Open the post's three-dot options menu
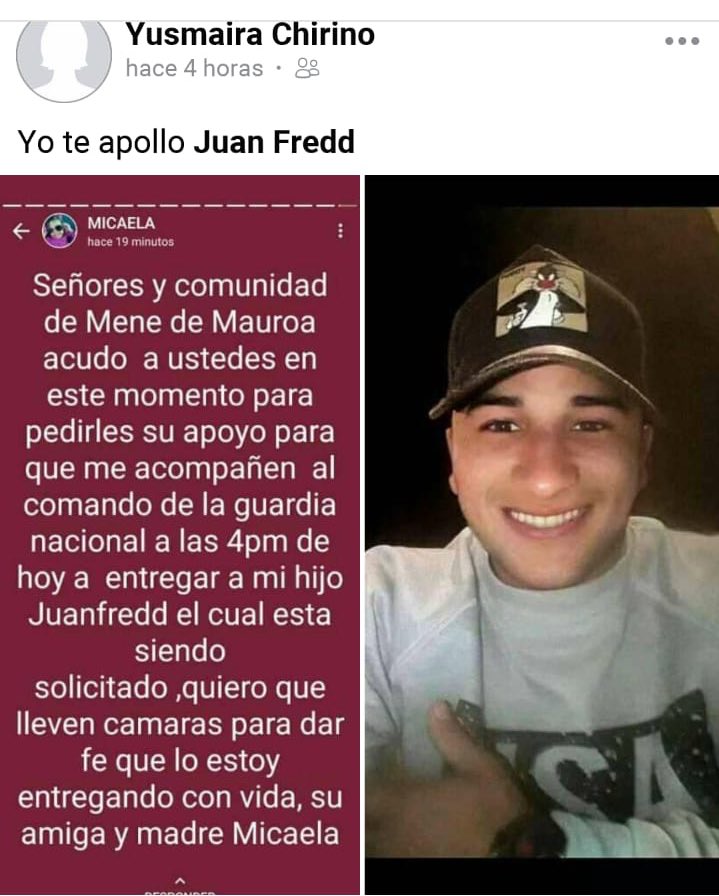Image resolution: width=719 pixels, height=896 pixels. [x=682, y=41]
